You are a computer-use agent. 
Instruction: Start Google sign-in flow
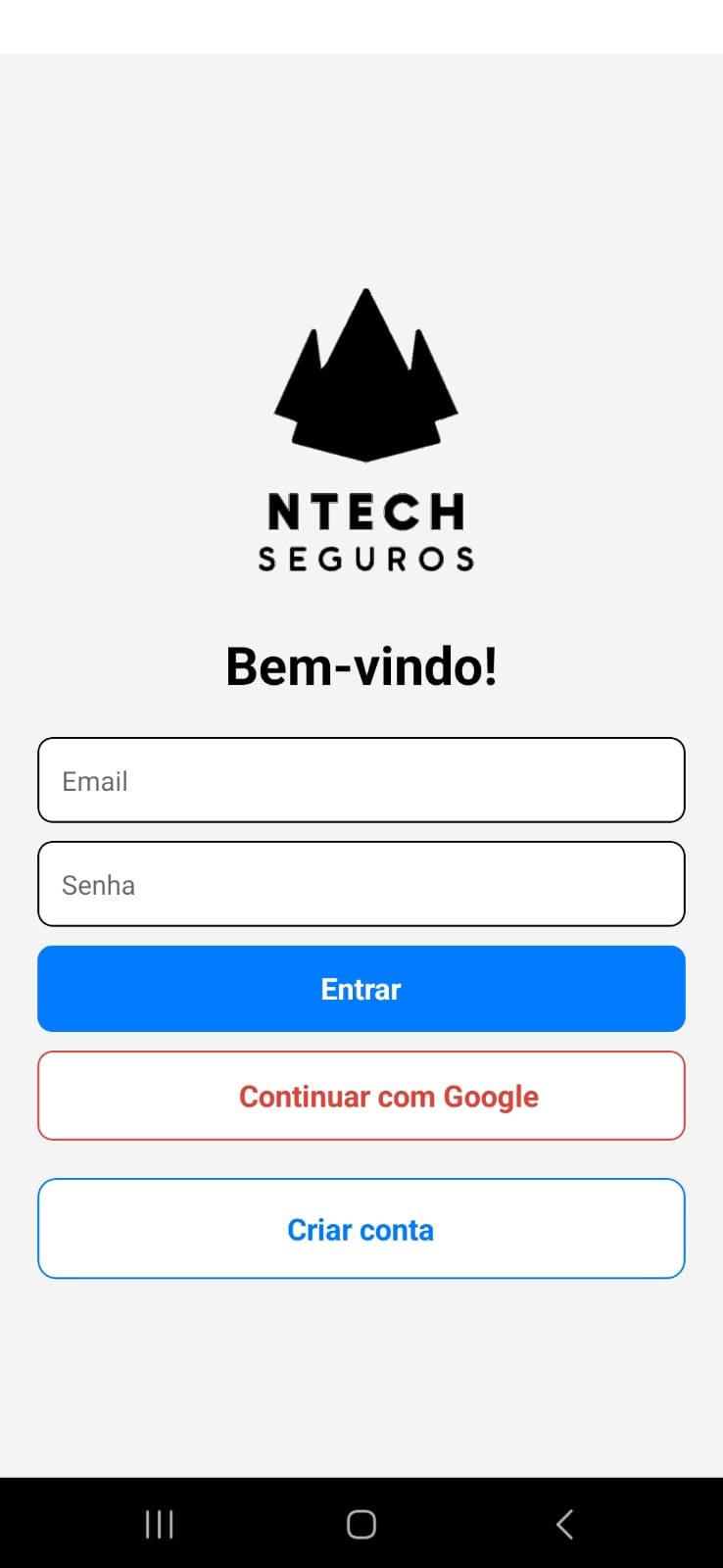coord(361,1096)
